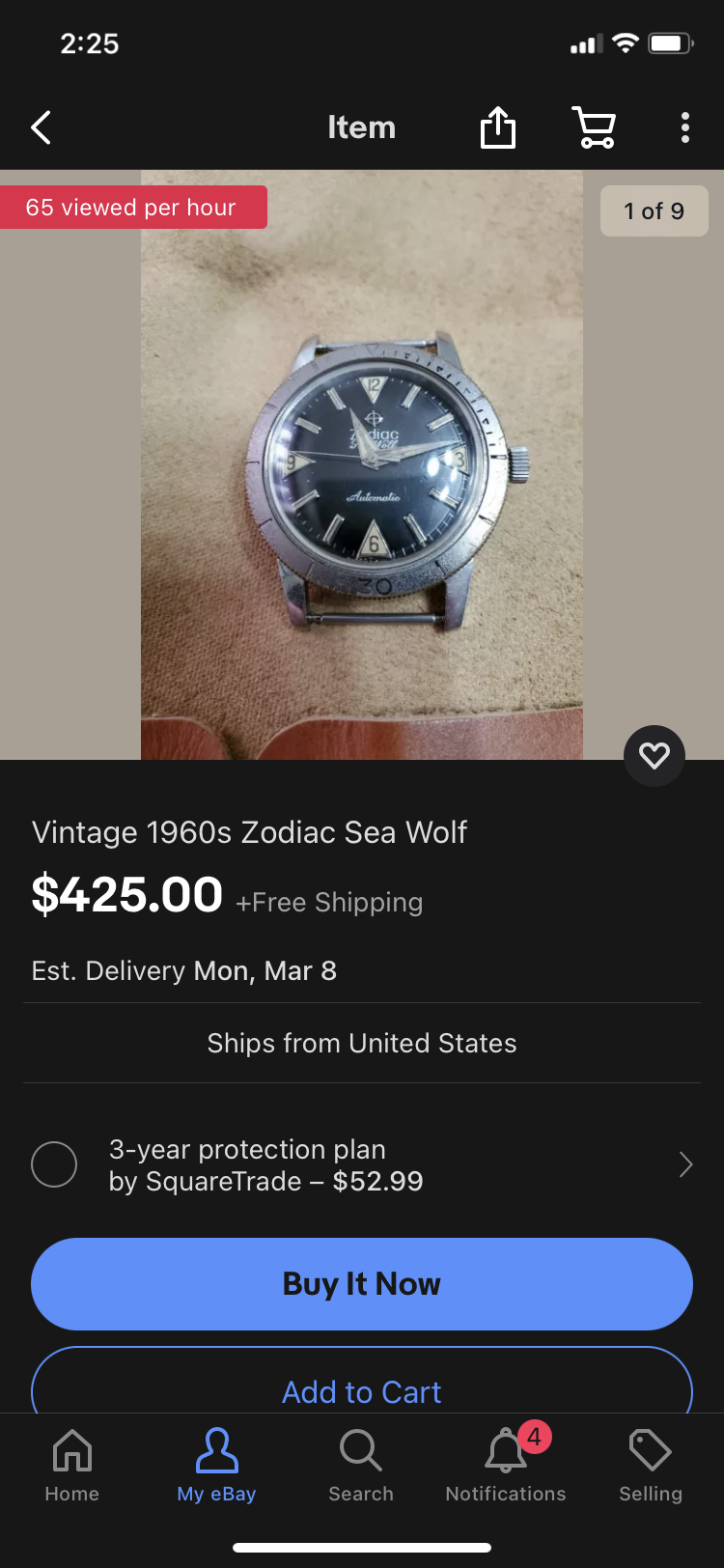Tap Buy It Now
Viewport: 724px width, 1568px height.
362,1284
